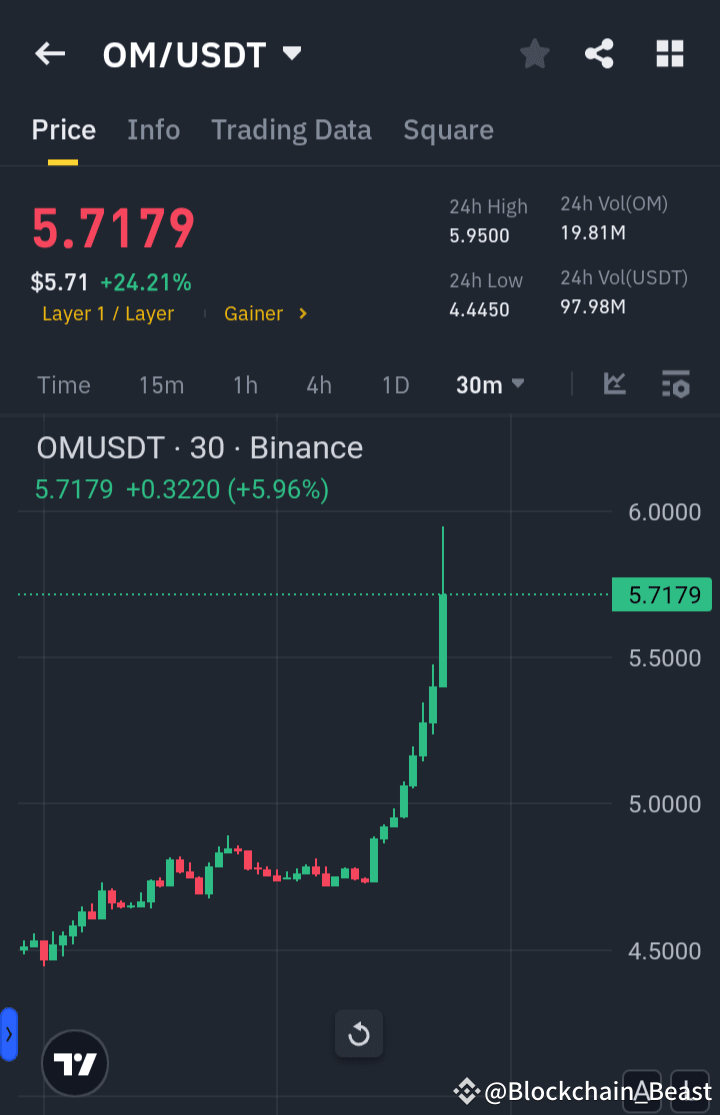Screen dimensions: 720x1115
Task: Open the share options
Action: (x=599, y=54)
